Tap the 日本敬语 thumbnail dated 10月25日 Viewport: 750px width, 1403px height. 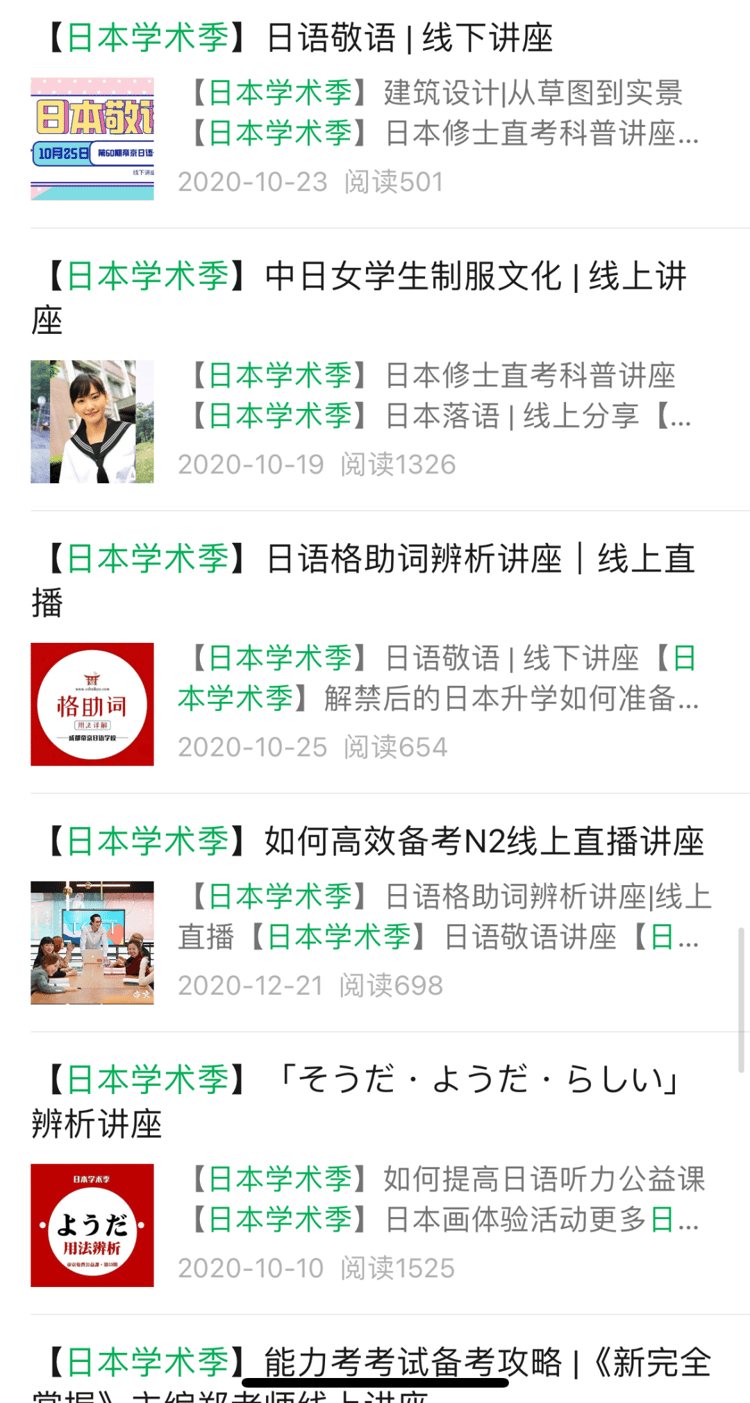(x=92, y=139)
